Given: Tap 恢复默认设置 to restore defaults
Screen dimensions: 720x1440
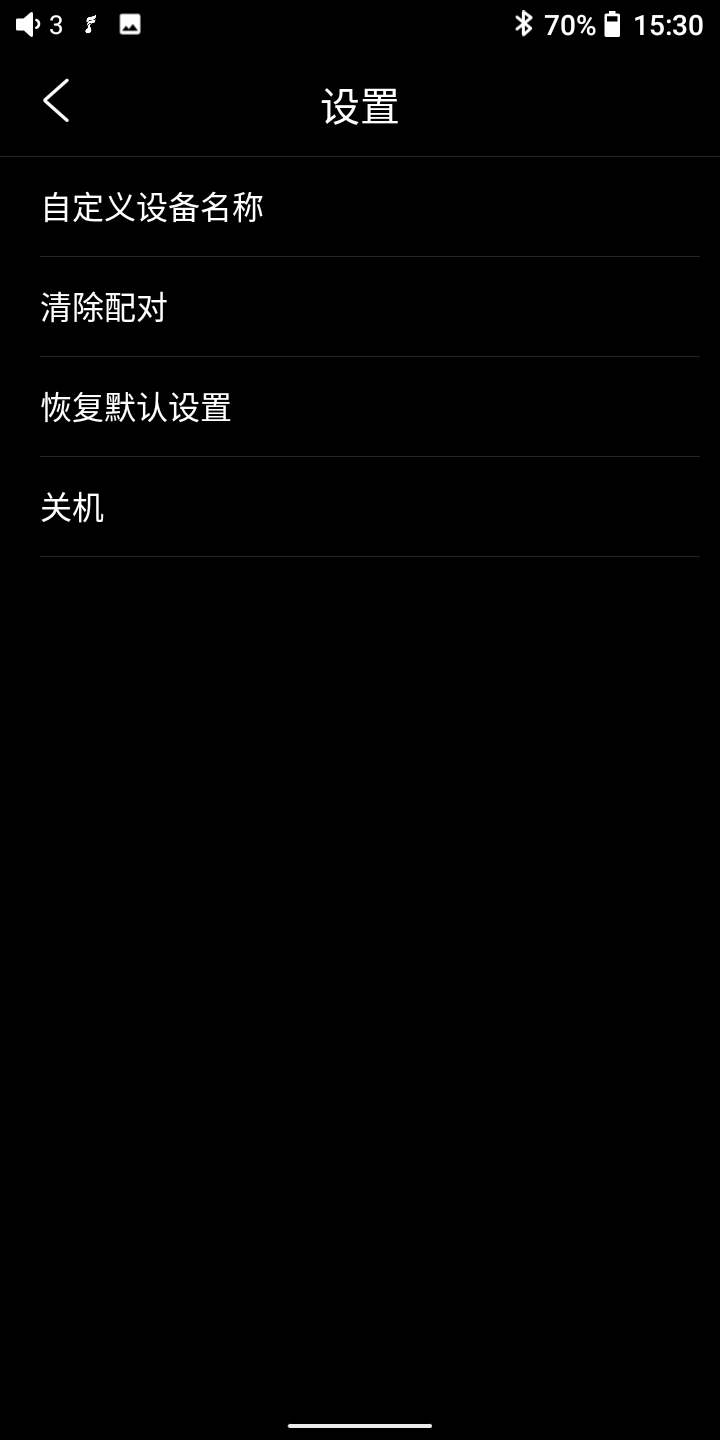Looking at the screenshot, I should [x=136, y=408].
